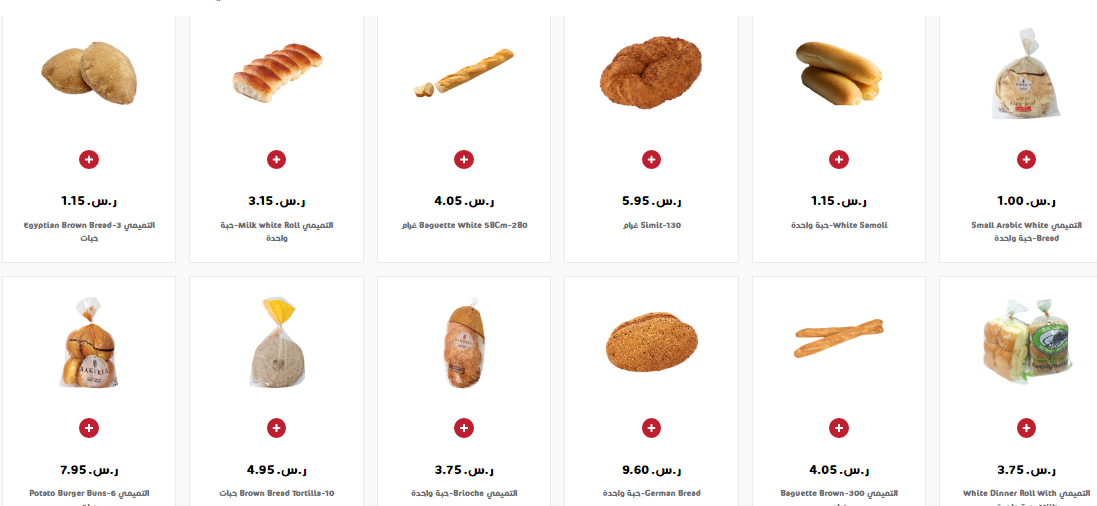Add Milk White Roll to cart
This screenshot has height=506, width=1097.
pos(276,159)
